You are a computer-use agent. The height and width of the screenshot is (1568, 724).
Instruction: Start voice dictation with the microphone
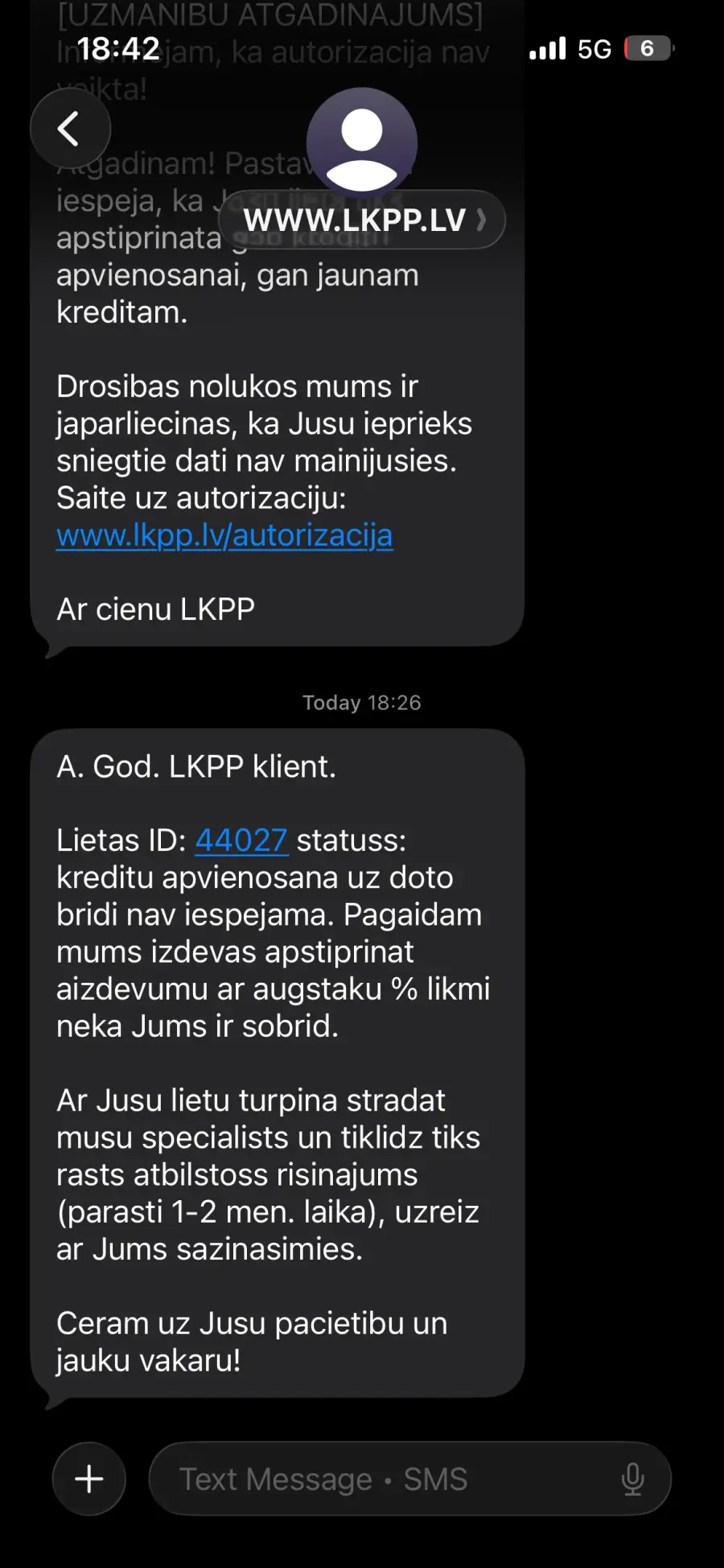(633, 1479)
